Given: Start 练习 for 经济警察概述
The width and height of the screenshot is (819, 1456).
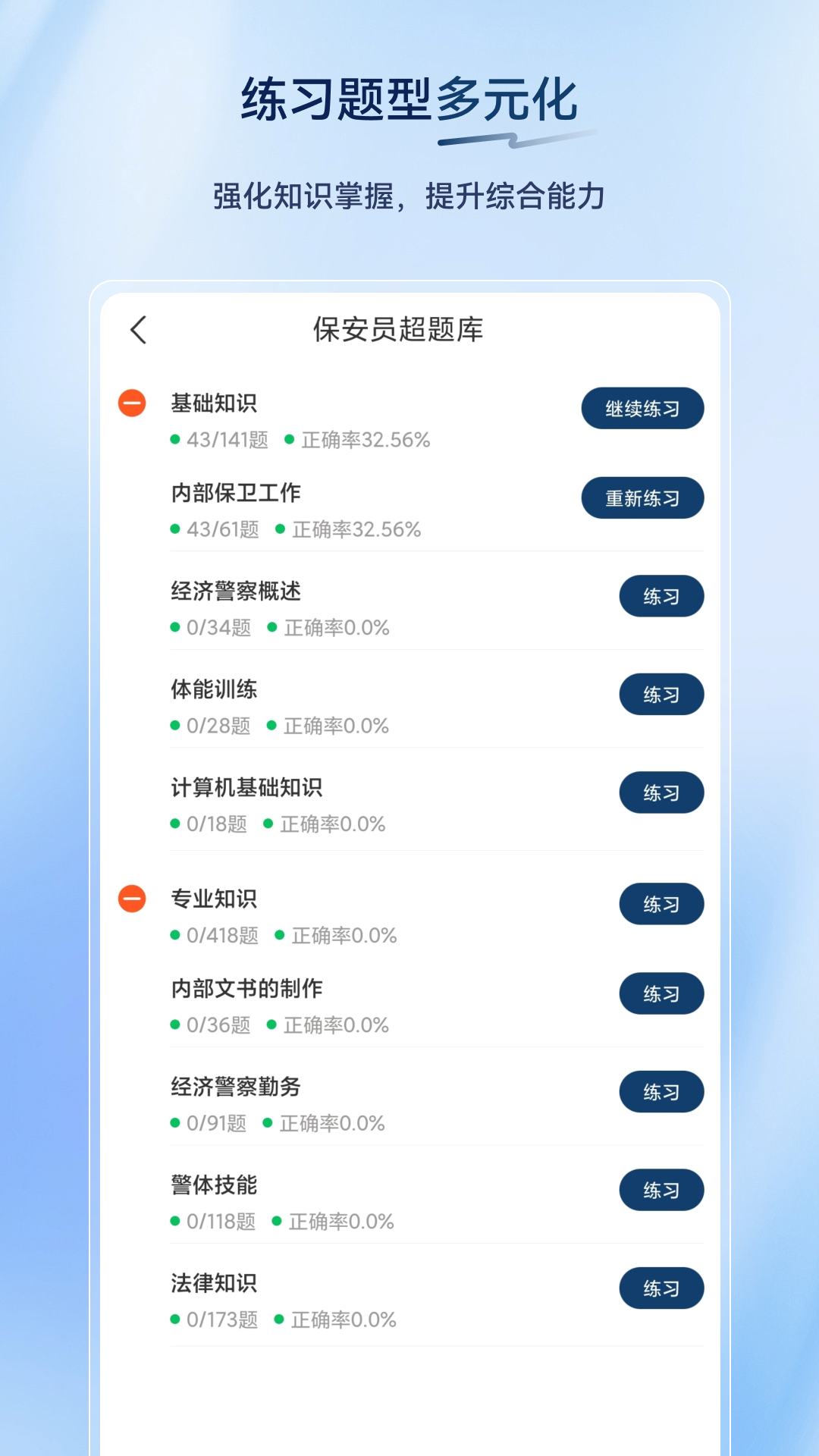Looking at the screenshot, I should (x=661, y=596).
